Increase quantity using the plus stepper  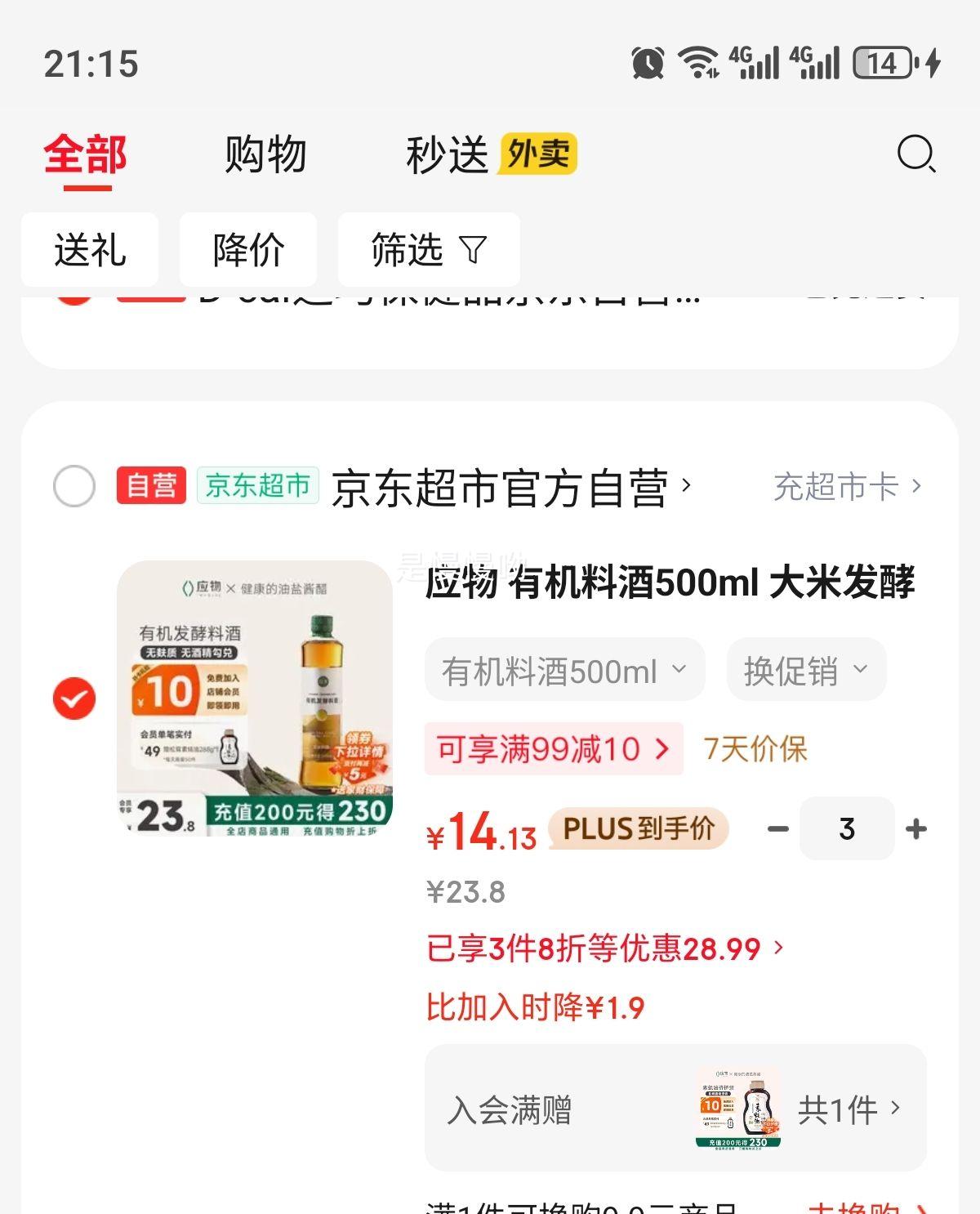916,829
